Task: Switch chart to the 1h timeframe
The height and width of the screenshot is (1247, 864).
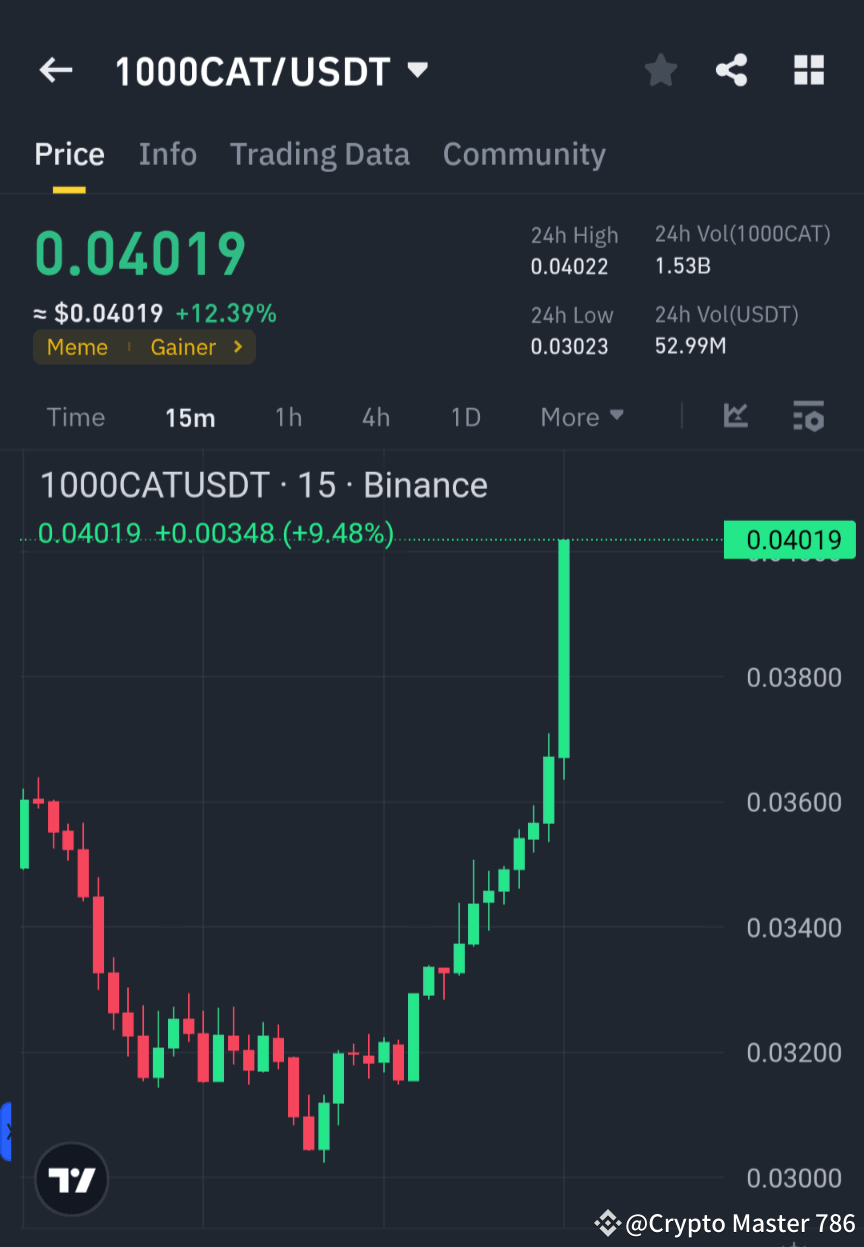Action: tap(288, 417)
